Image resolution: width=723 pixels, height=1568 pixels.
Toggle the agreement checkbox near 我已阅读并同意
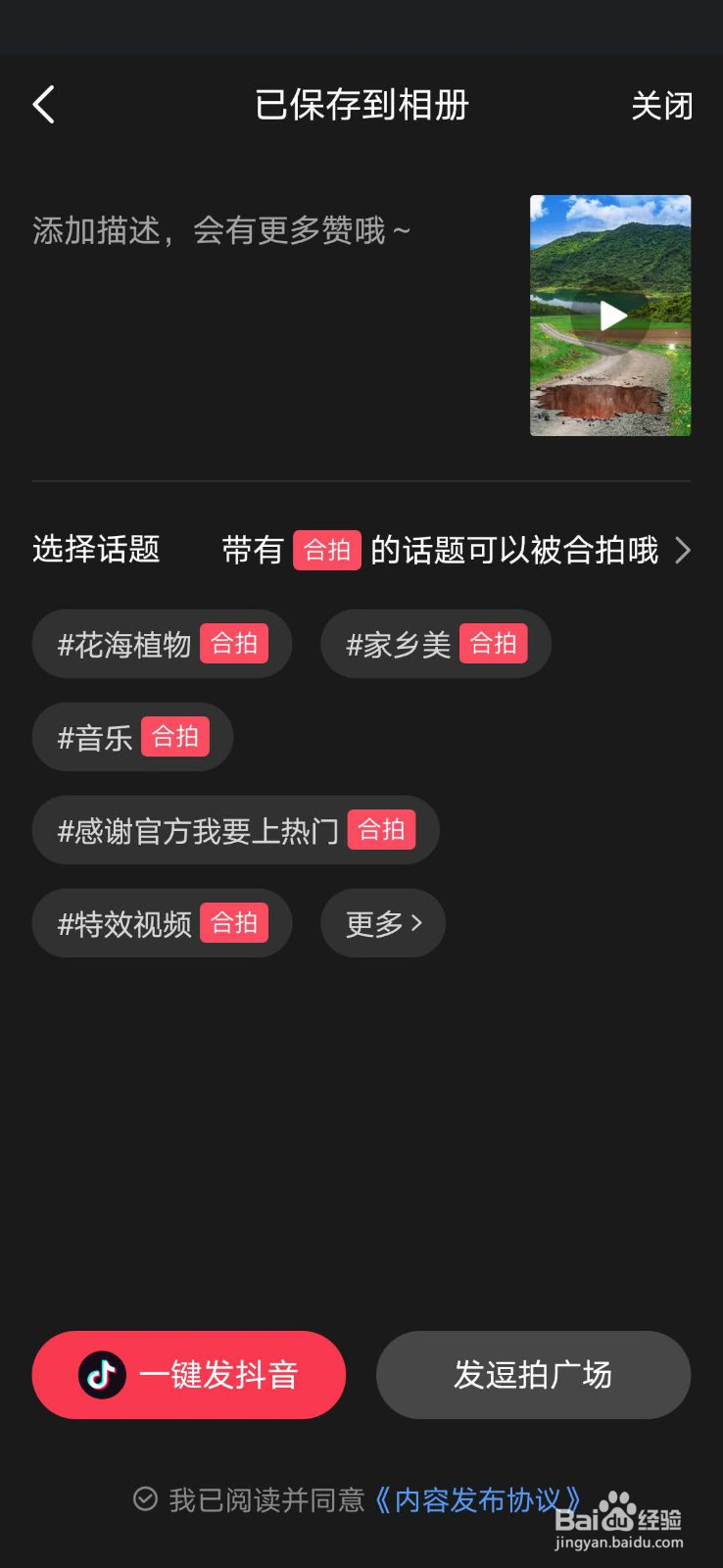pos(145,1499)
